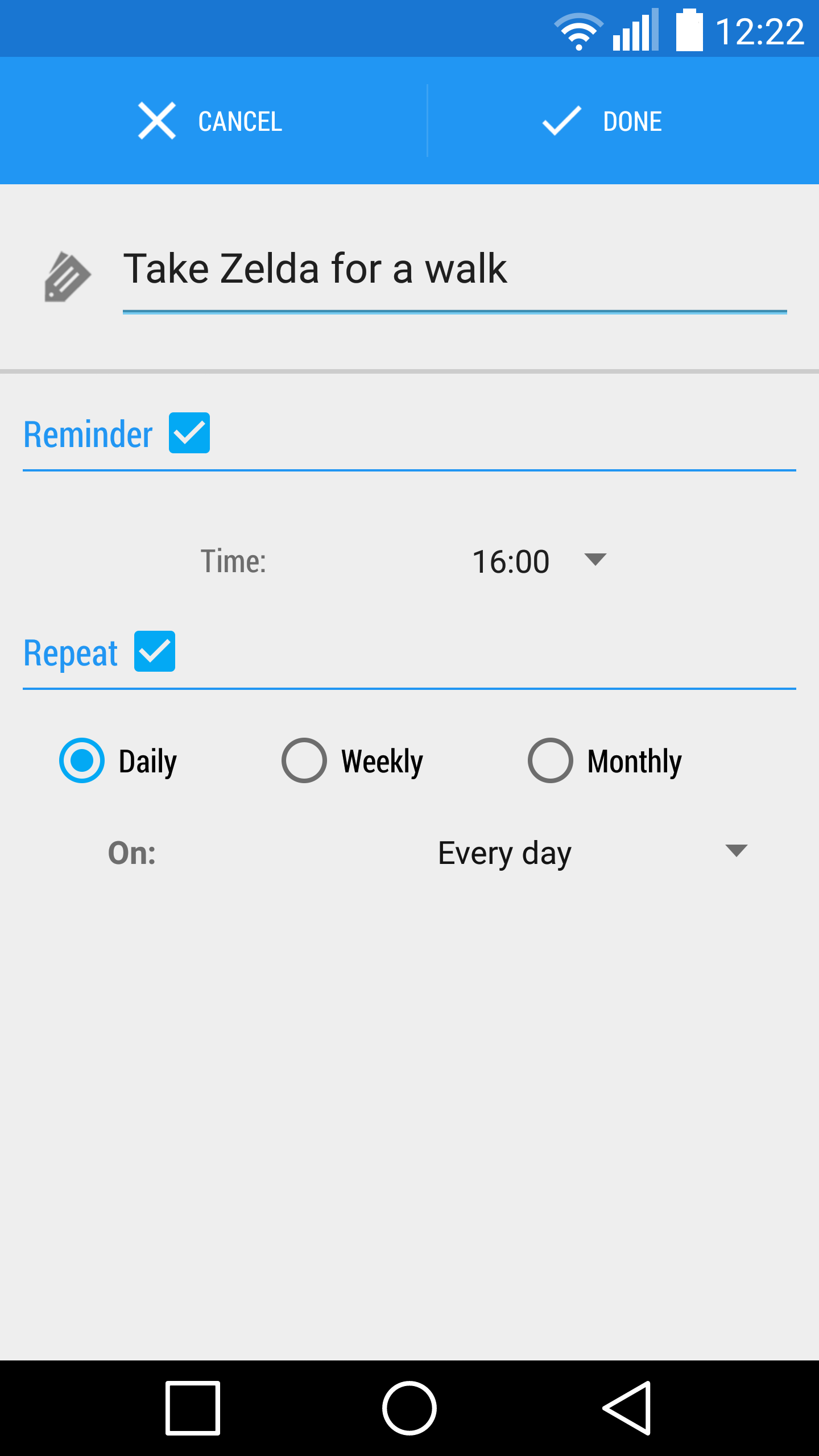Uncheck the Reminder checkbox

point(189,433)
